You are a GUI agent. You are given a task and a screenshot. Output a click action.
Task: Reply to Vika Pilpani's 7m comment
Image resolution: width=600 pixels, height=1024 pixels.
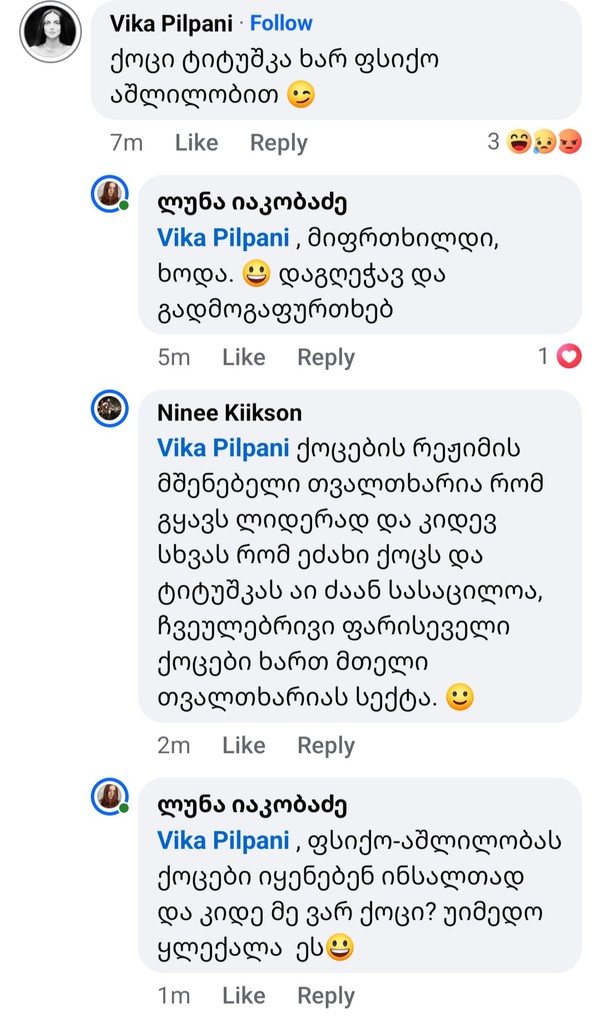coord(278,143)
